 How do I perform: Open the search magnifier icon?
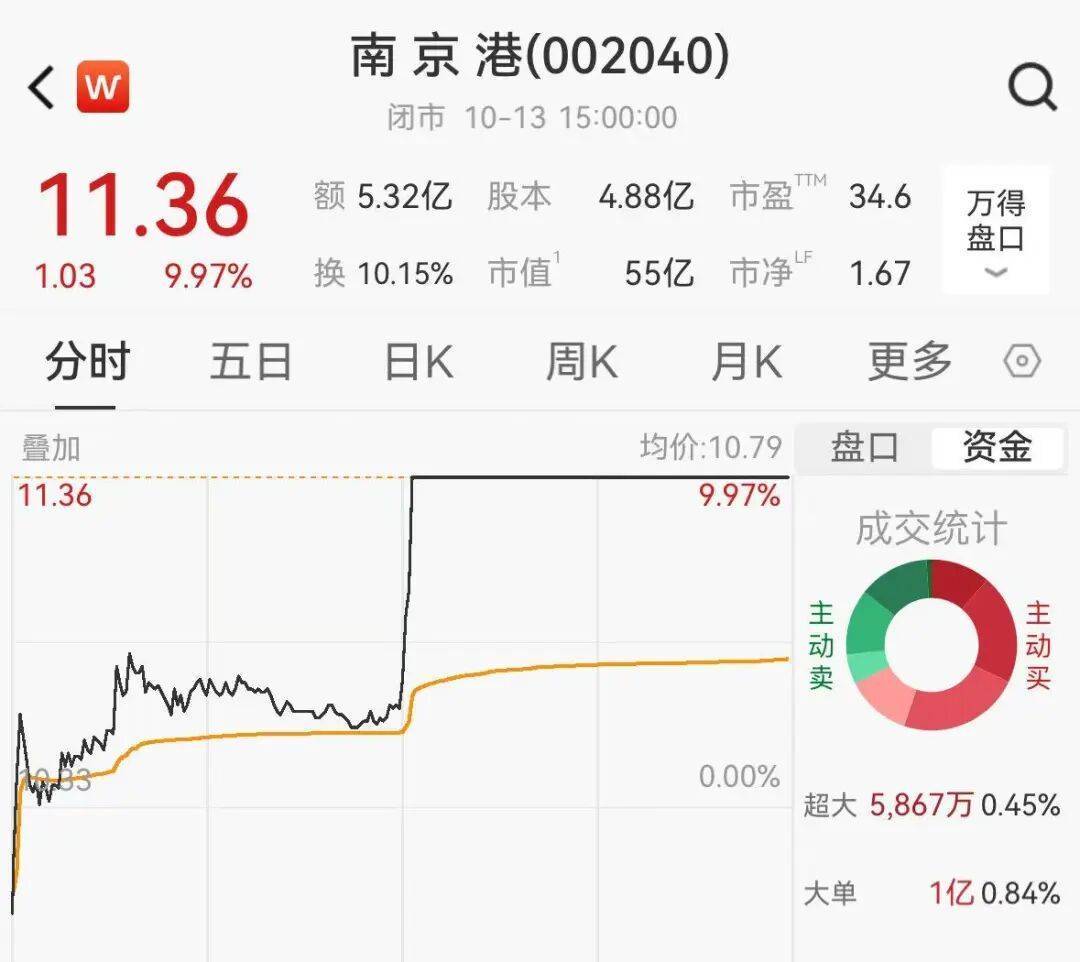pyautogui.click(x=1031, y=88)
